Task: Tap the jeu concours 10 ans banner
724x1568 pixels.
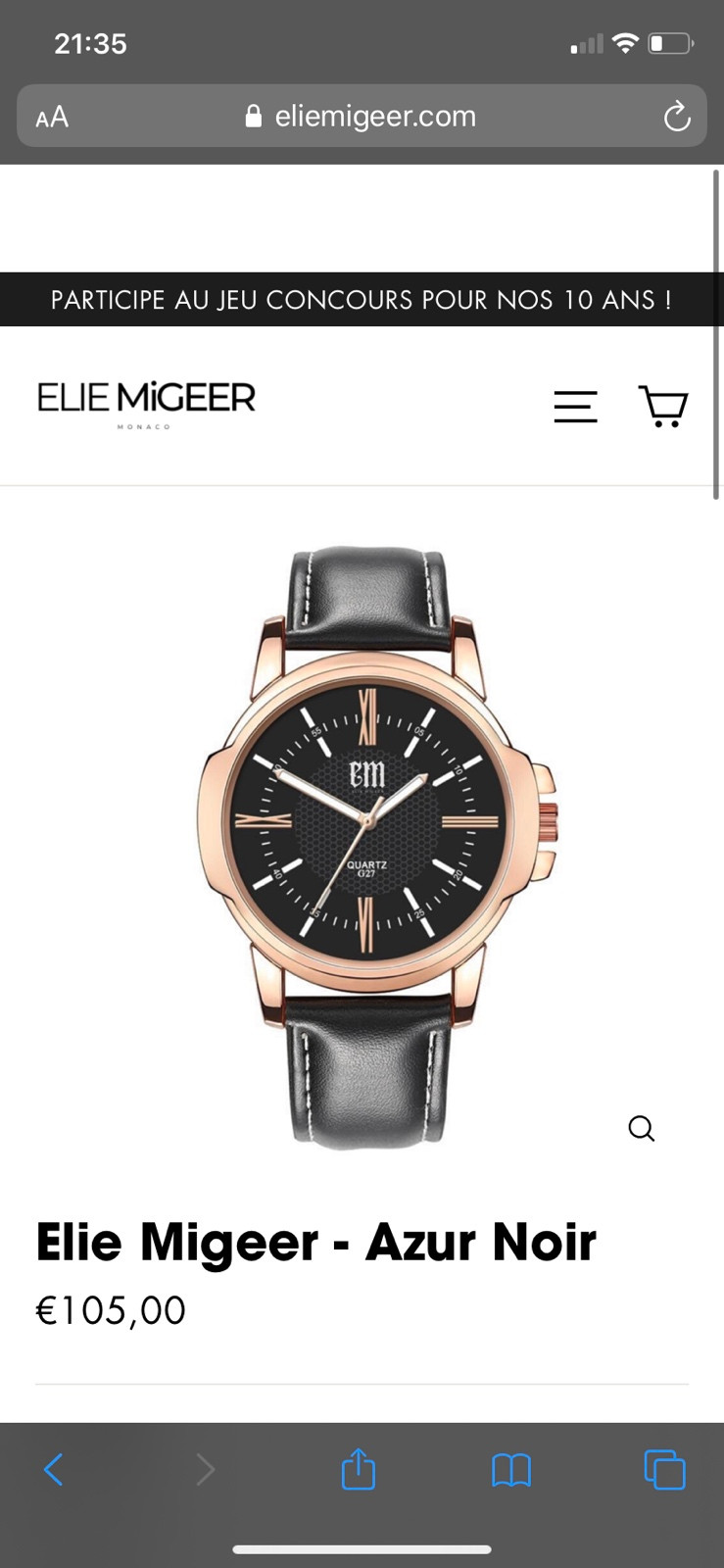Action: tap(362, 300)
